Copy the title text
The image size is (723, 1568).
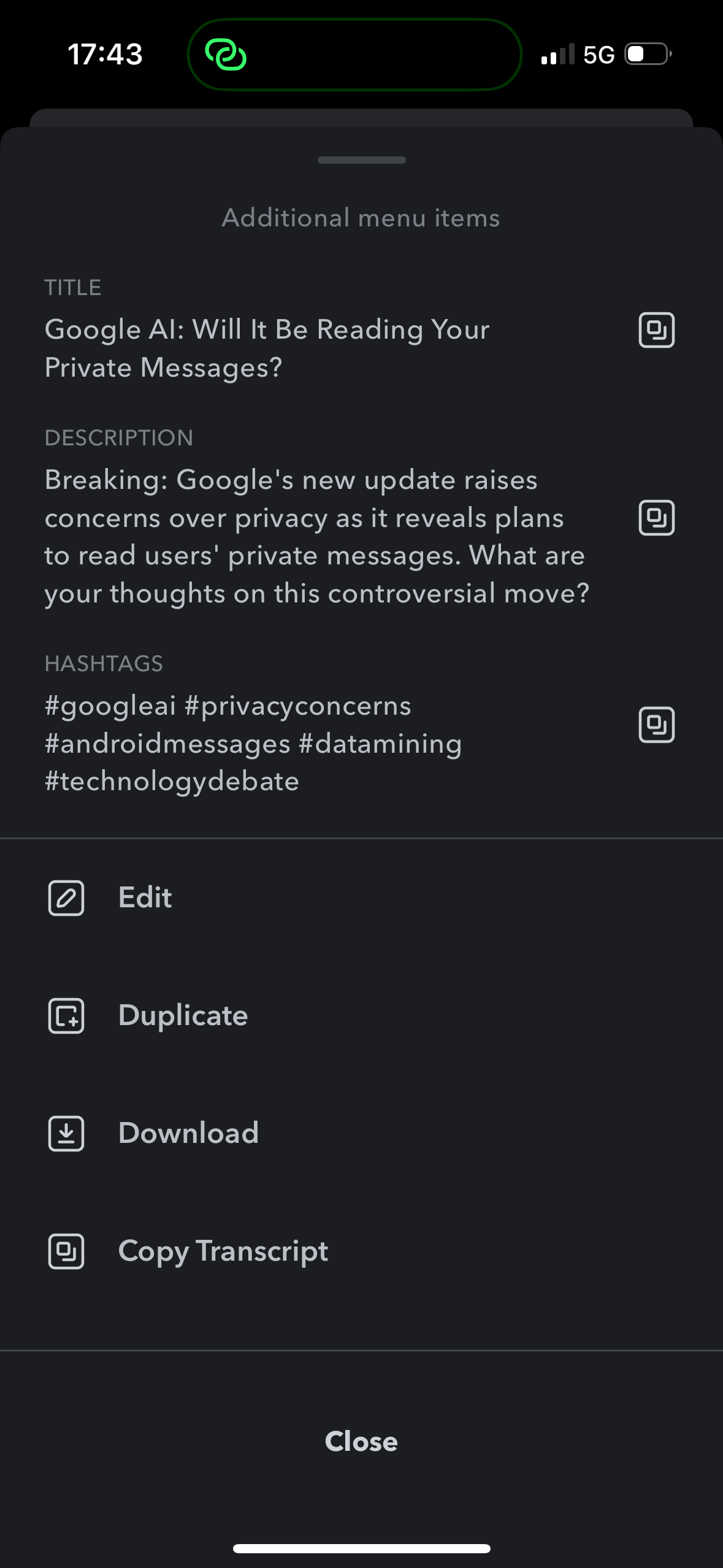click(656, 330)
